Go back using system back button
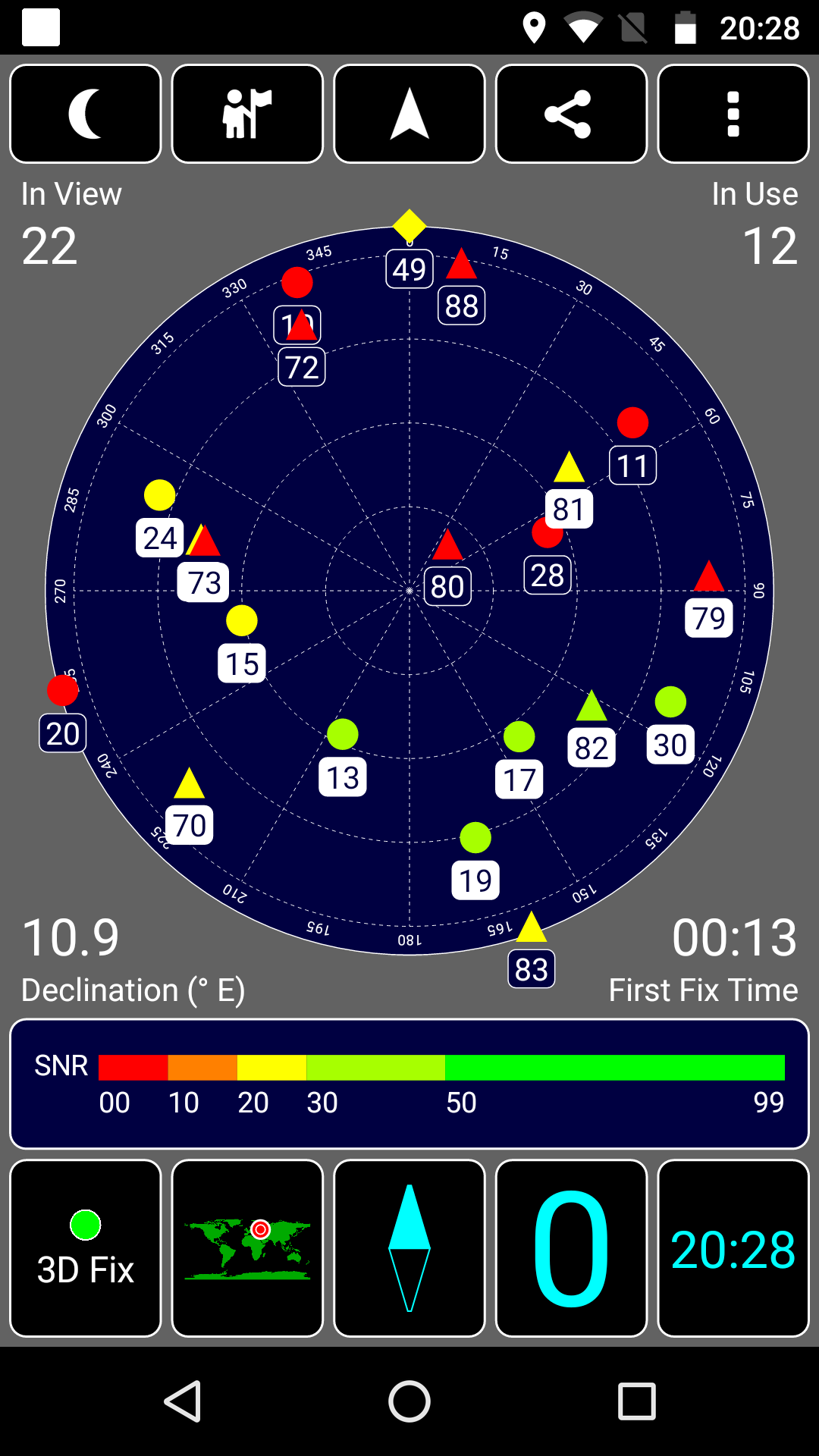The width and height of the screenshot is (819, 1456). (x=183, y=1401)
